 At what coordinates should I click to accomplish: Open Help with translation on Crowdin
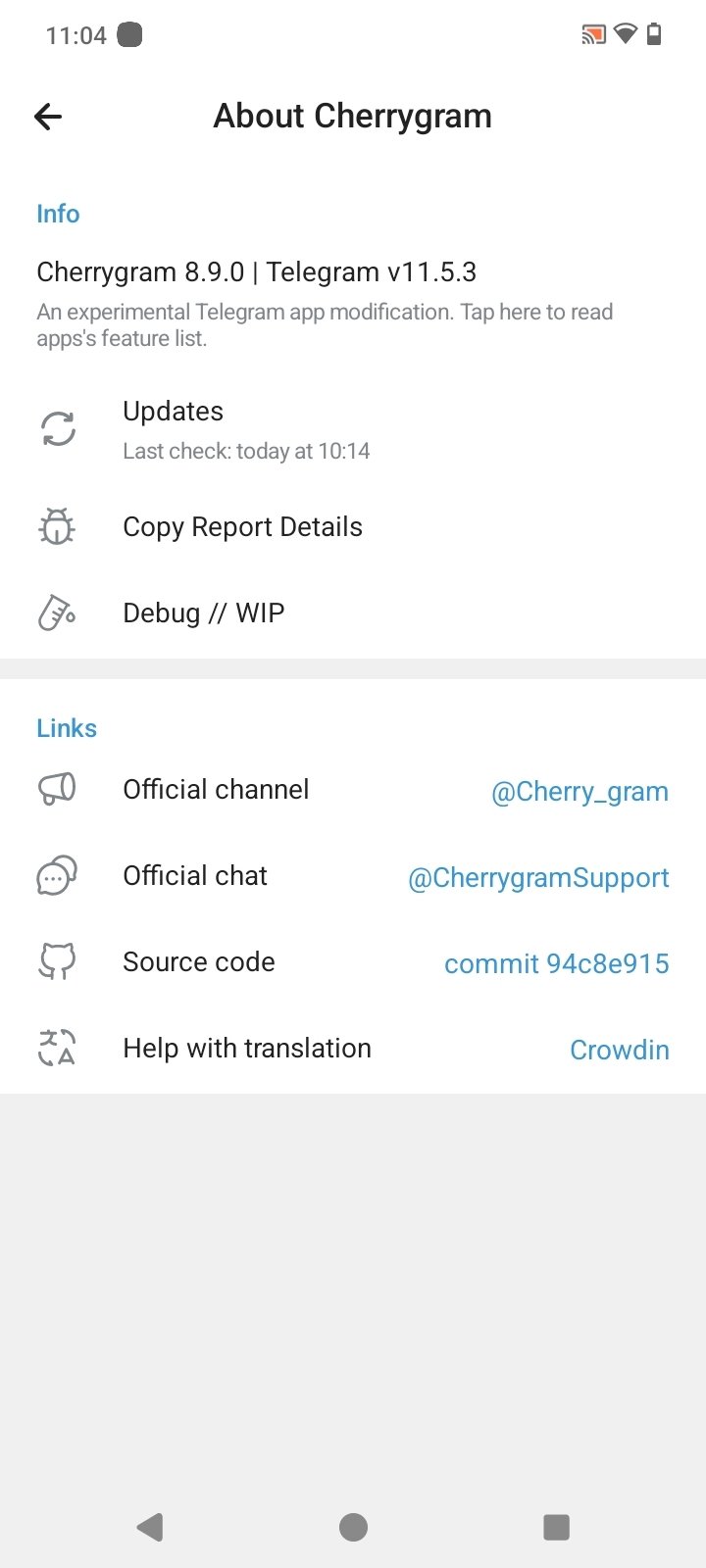point(353,1049)
